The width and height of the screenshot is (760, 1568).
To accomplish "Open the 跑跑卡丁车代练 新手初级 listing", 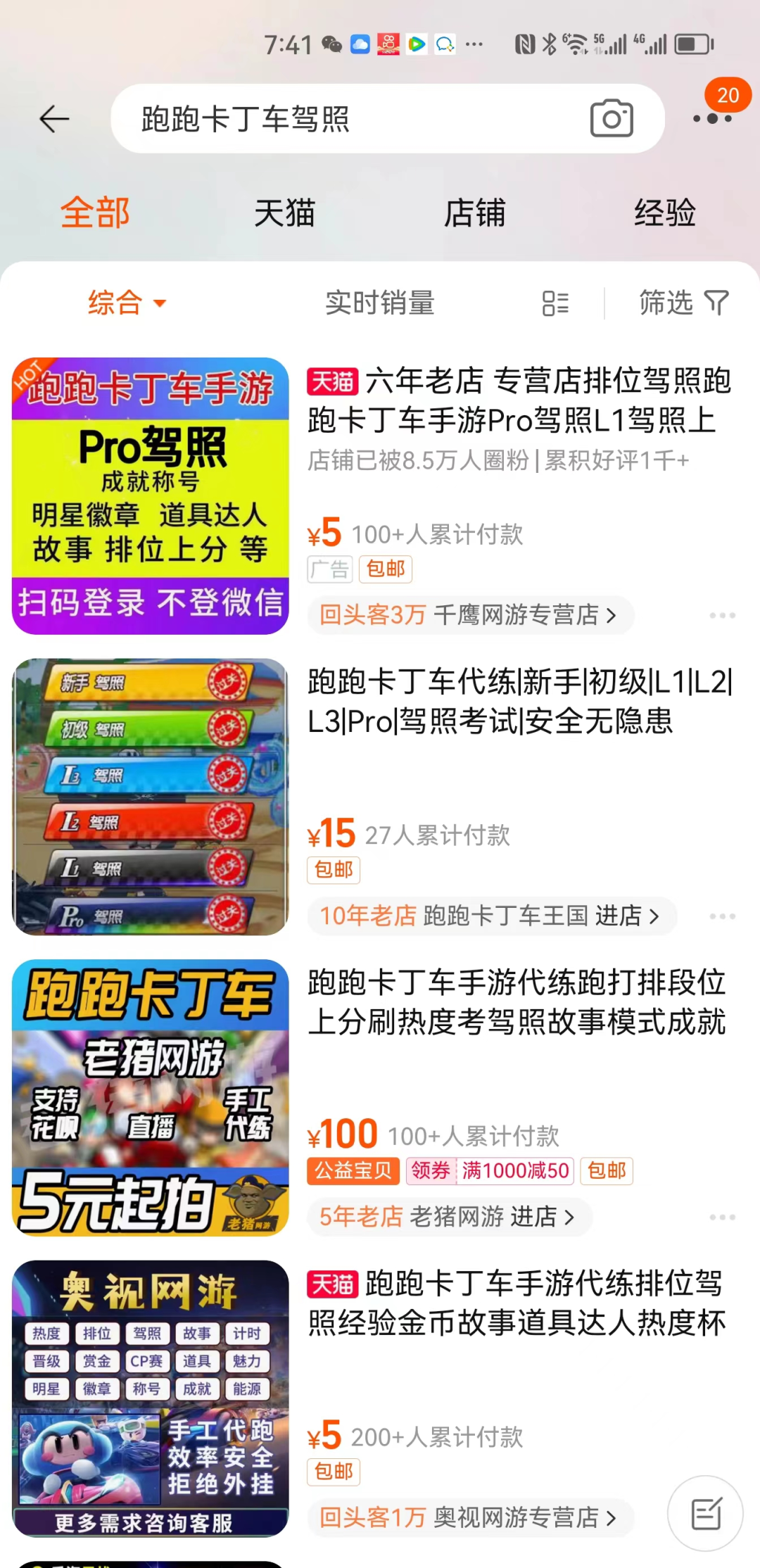I will 519,701.
